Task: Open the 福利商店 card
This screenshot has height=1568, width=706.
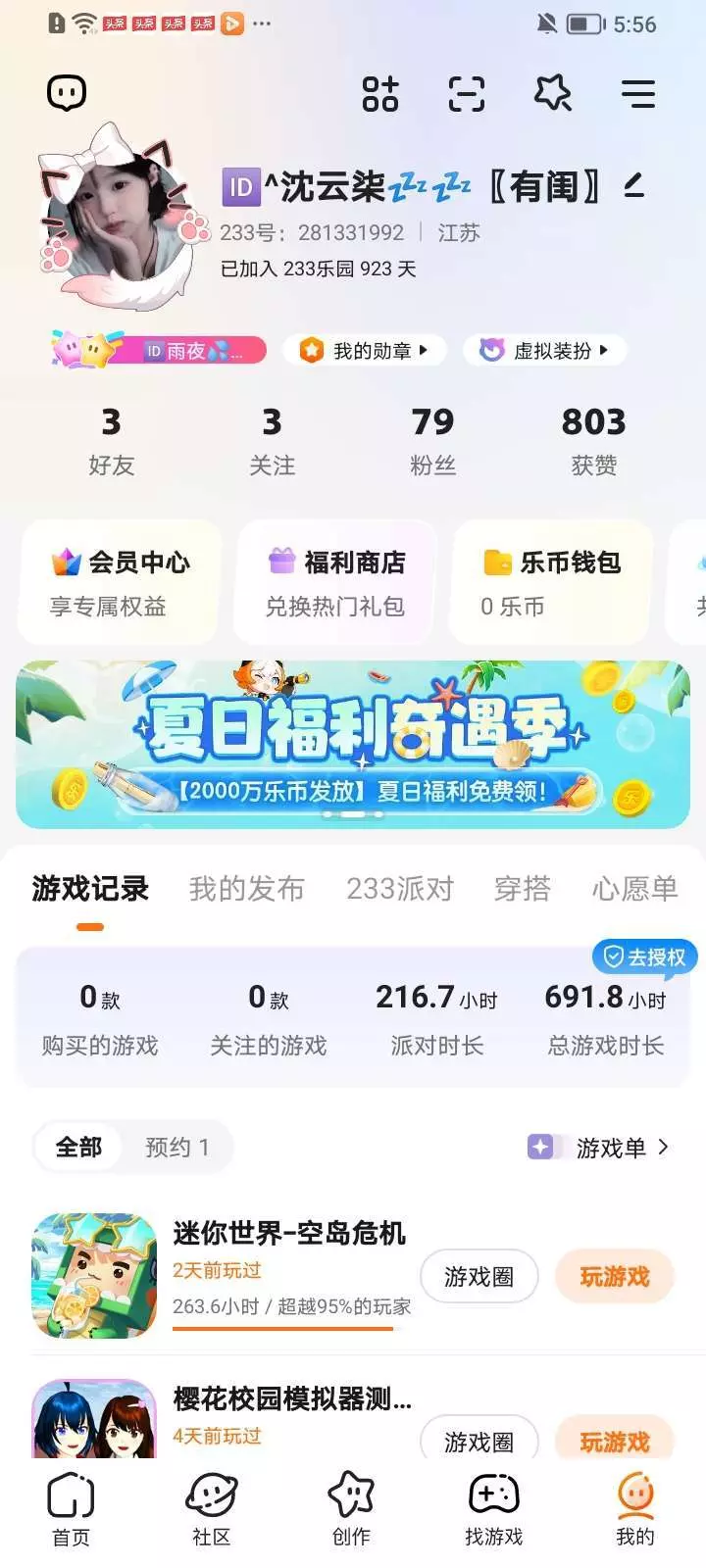Action: click(x=335, y=582)
